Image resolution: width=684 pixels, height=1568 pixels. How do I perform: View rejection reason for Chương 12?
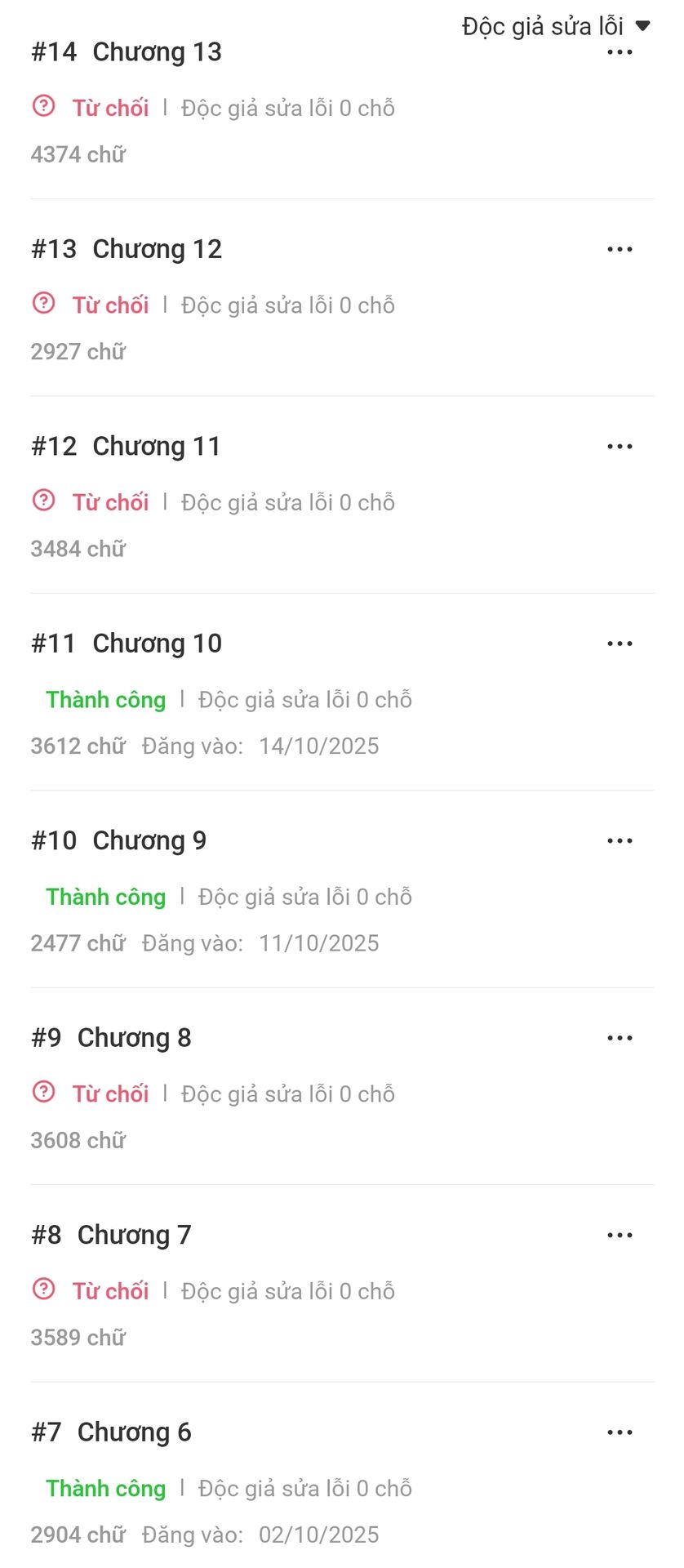[44, 304]
